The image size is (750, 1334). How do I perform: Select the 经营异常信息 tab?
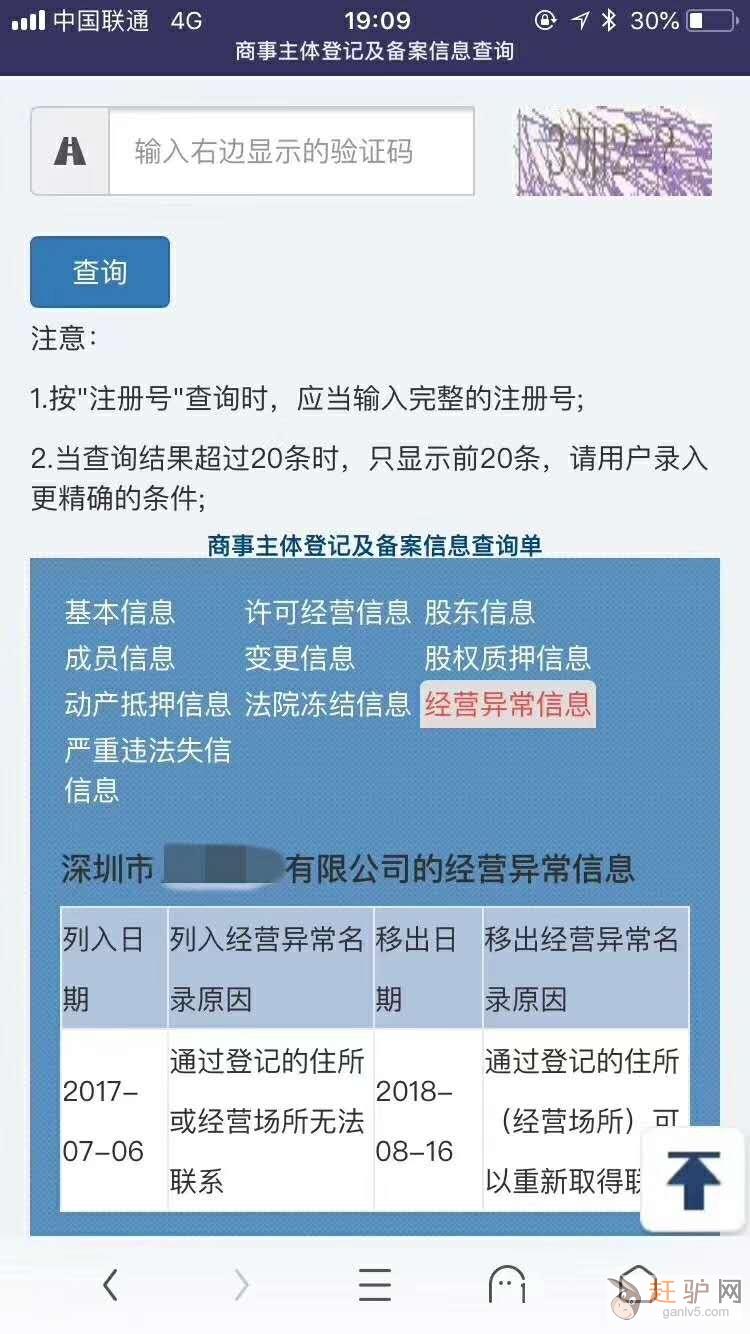(x=508, y=704)
